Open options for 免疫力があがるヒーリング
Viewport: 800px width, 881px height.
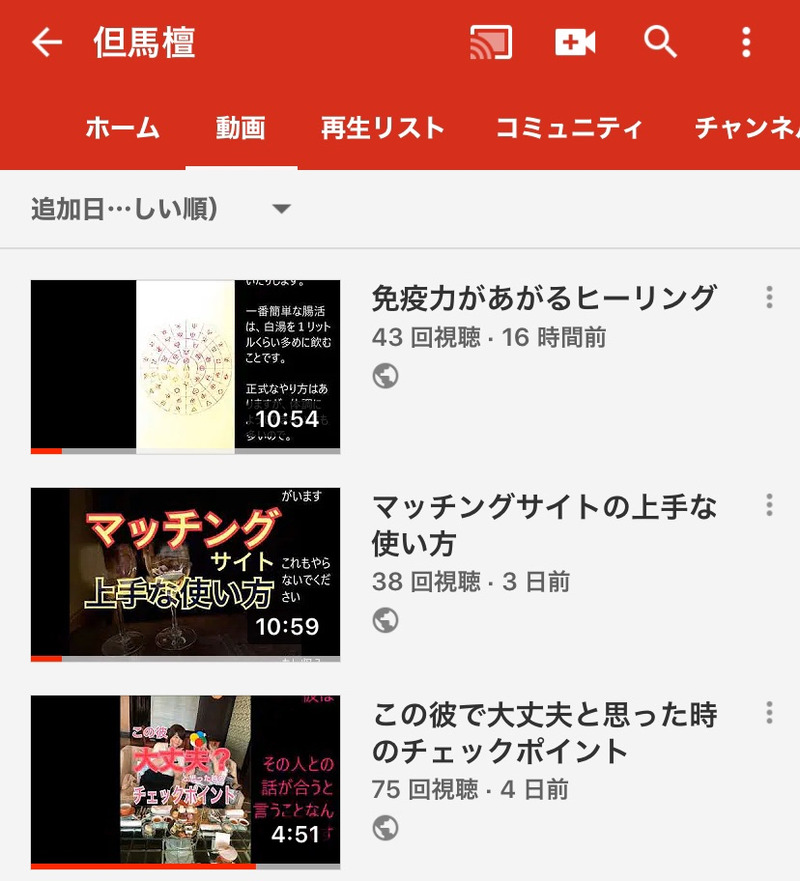coord(769,297)
